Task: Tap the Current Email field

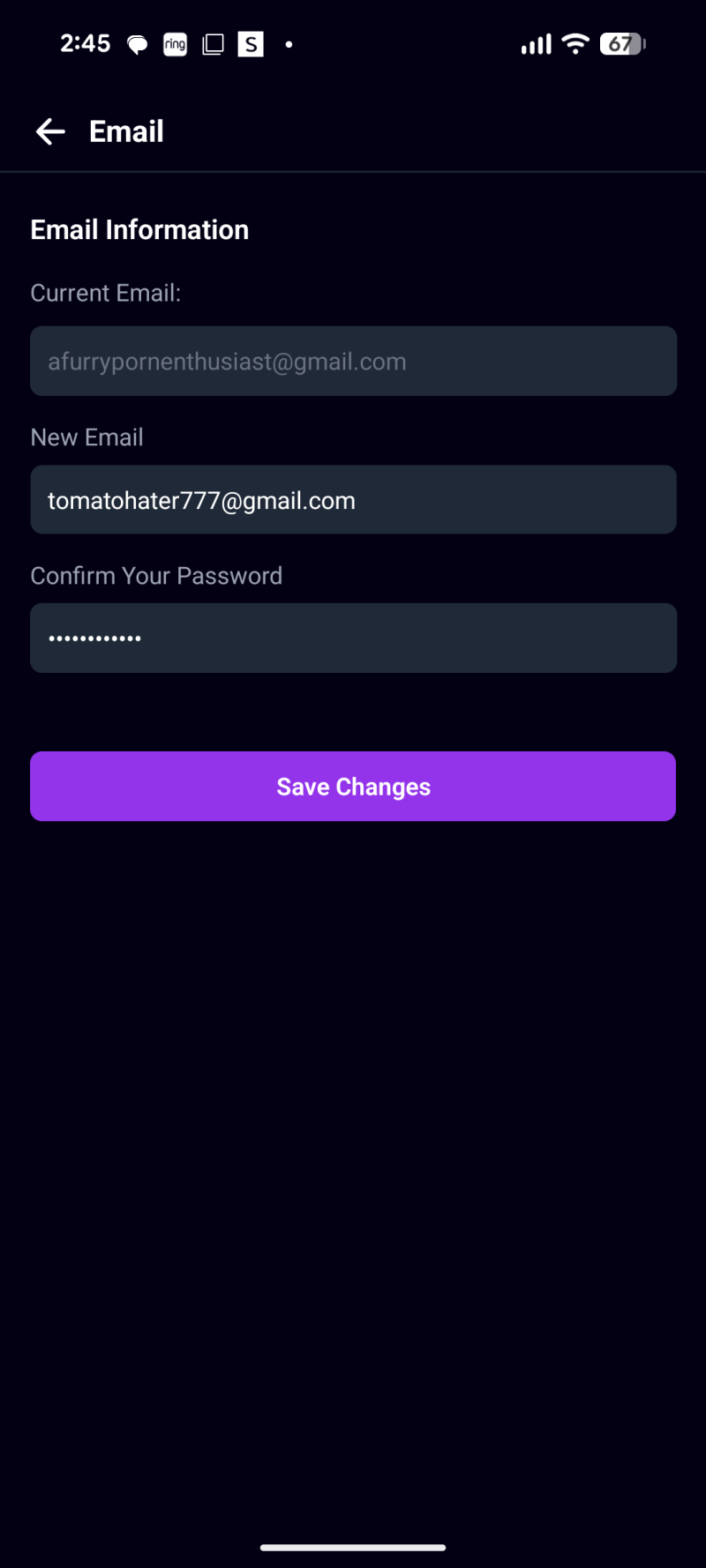Action: click(x=353, y=362)
